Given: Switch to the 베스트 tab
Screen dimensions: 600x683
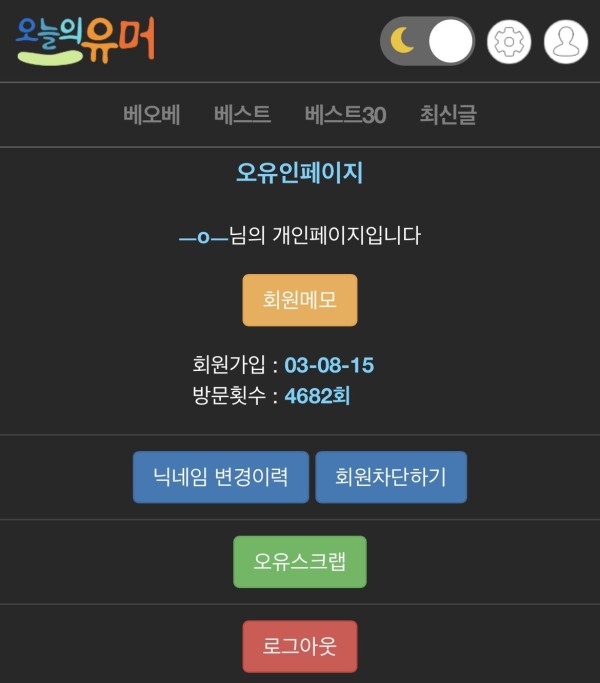Looking at the screenshot, I should [x=242, y=115].
